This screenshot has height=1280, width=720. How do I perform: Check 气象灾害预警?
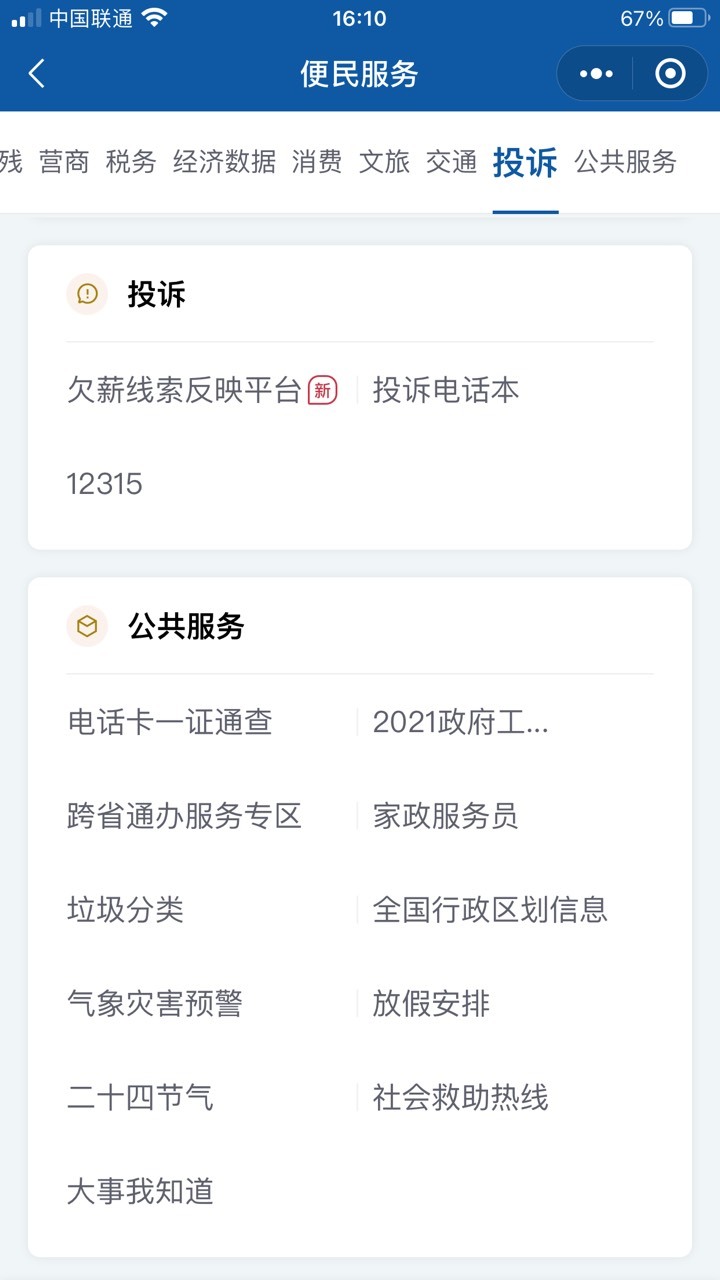tap(155, 1004)
